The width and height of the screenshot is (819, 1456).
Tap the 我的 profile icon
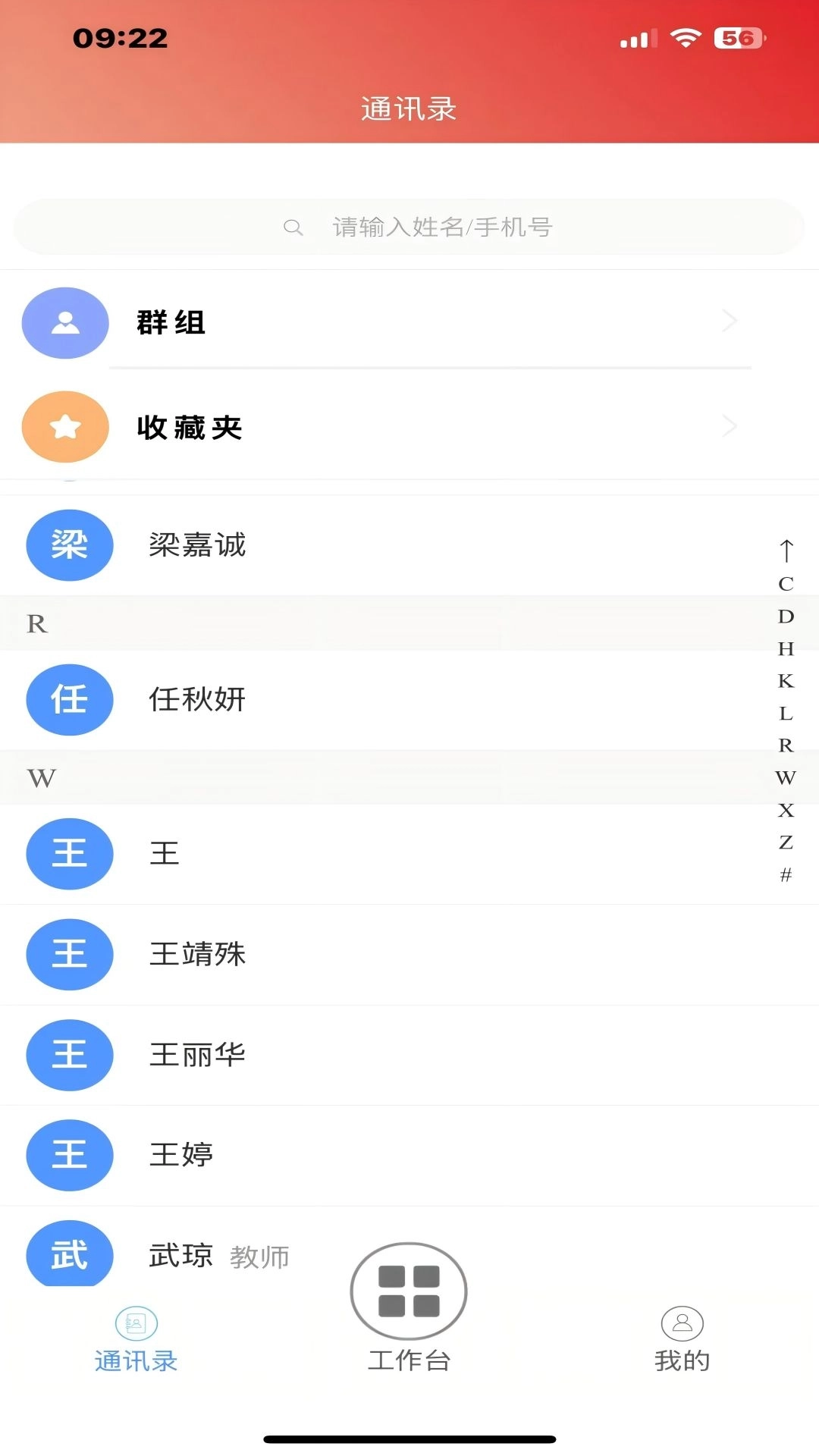(x=681, y=1320)
